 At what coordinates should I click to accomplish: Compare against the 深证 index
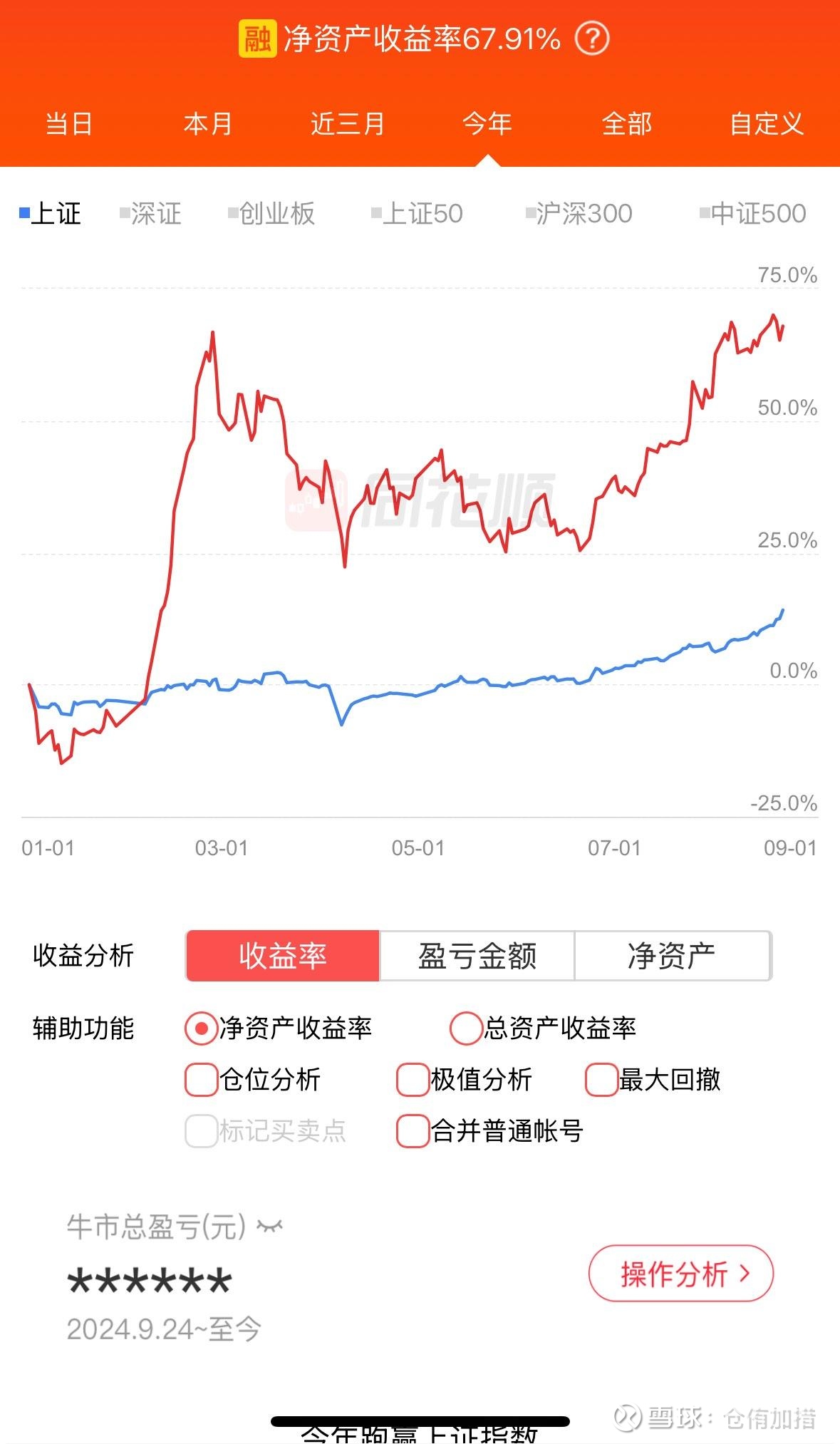pyautogui.click(x=150, y=213)
